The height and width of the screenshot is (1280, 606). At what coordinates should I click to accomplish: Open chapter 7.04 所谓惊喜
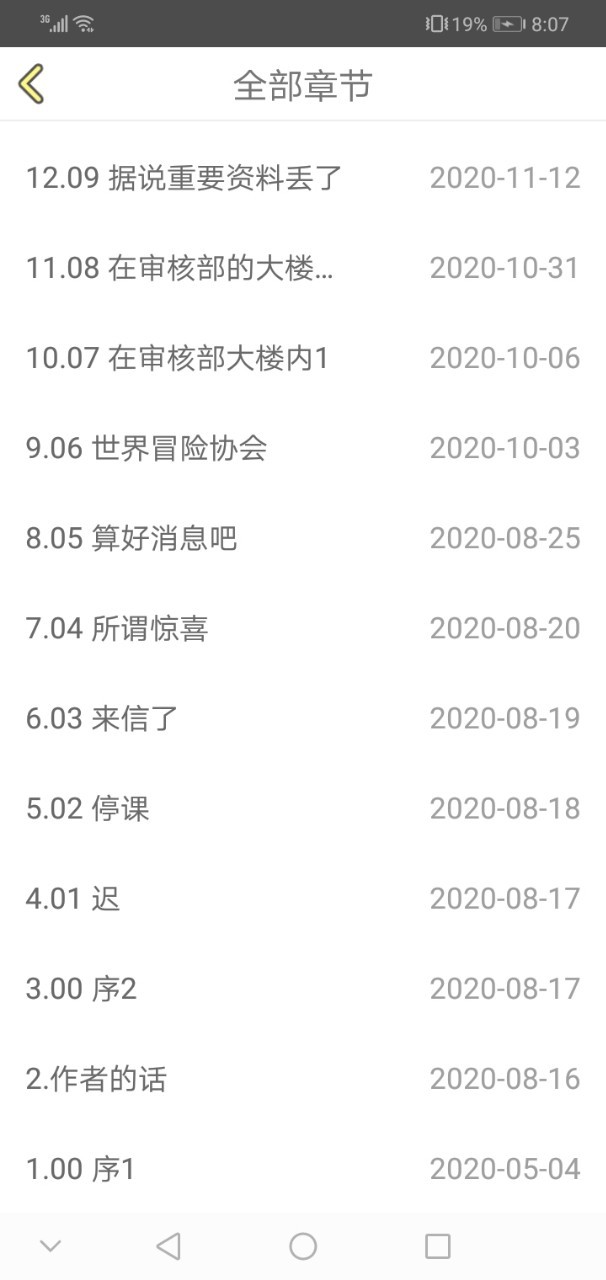point(117,628)
